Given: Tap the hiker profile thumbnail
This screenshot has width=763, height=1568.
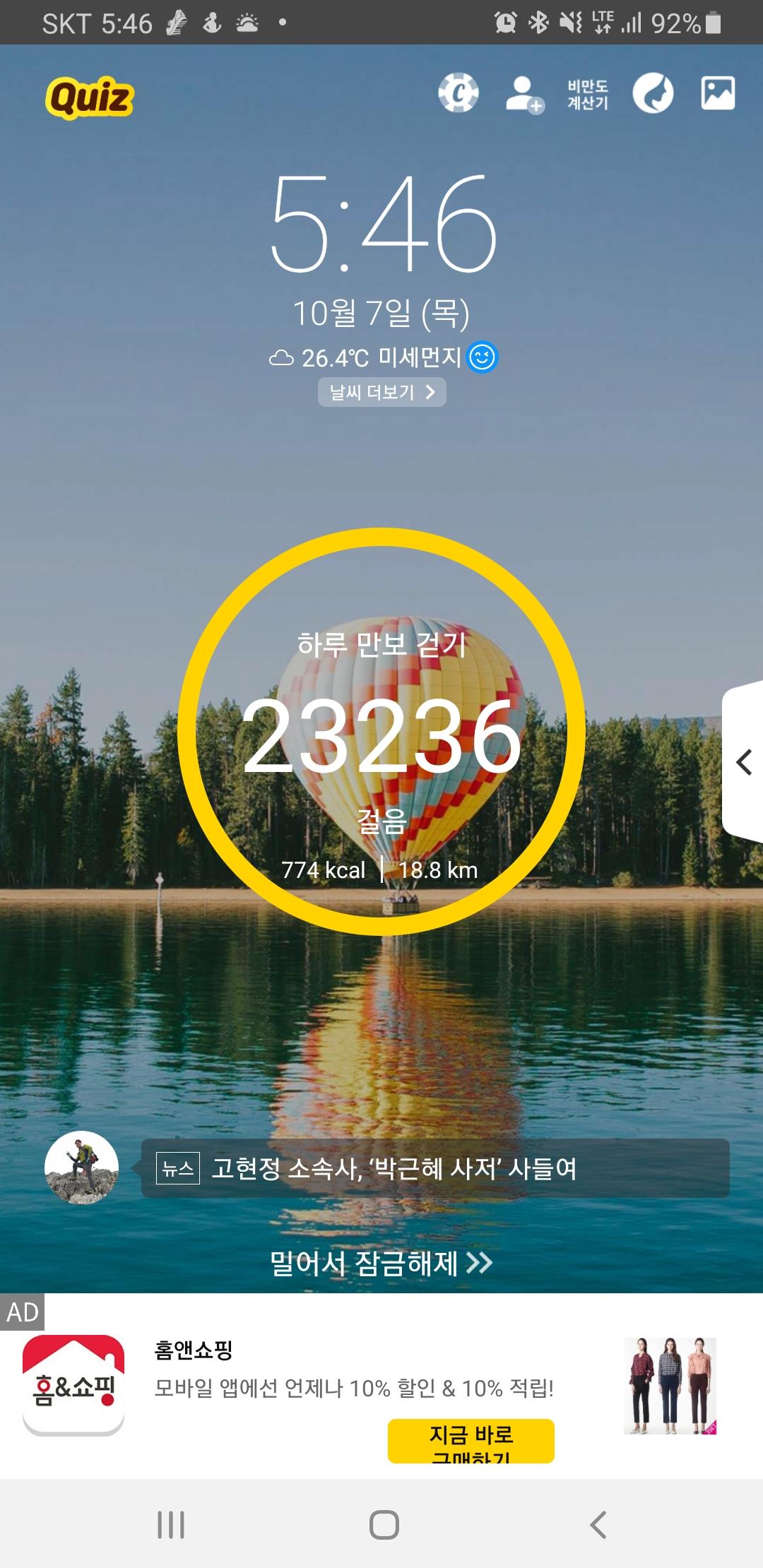Looking at the screenshot, I should tap(82, 1168).
